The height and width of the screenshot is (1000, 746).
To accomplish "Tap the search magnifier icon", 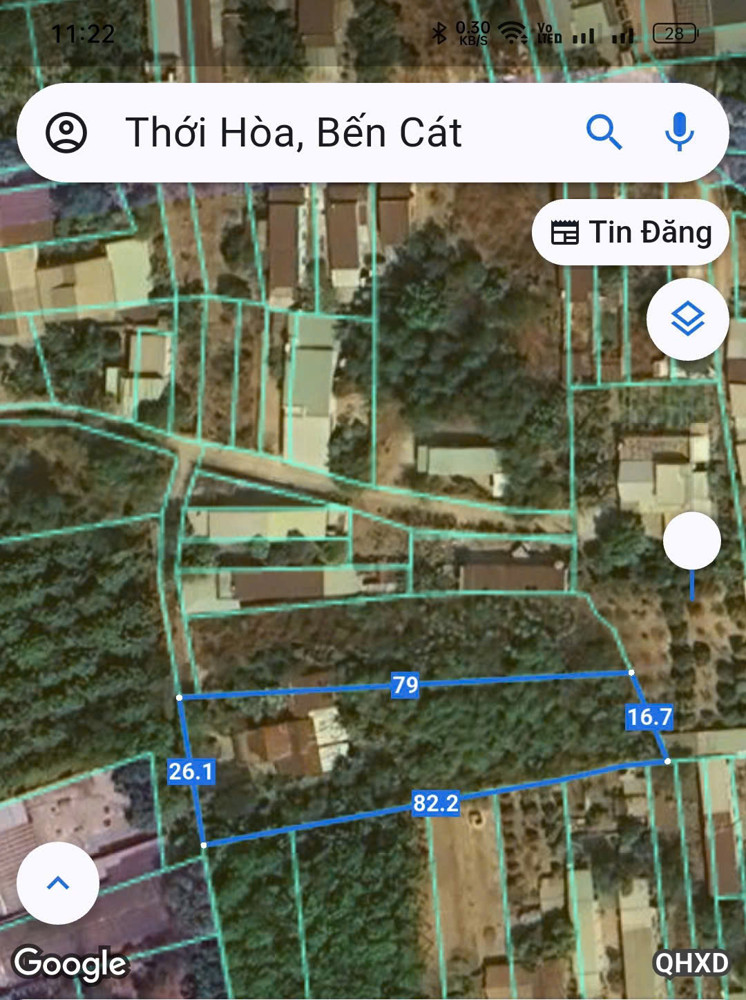I will point(604,131).
